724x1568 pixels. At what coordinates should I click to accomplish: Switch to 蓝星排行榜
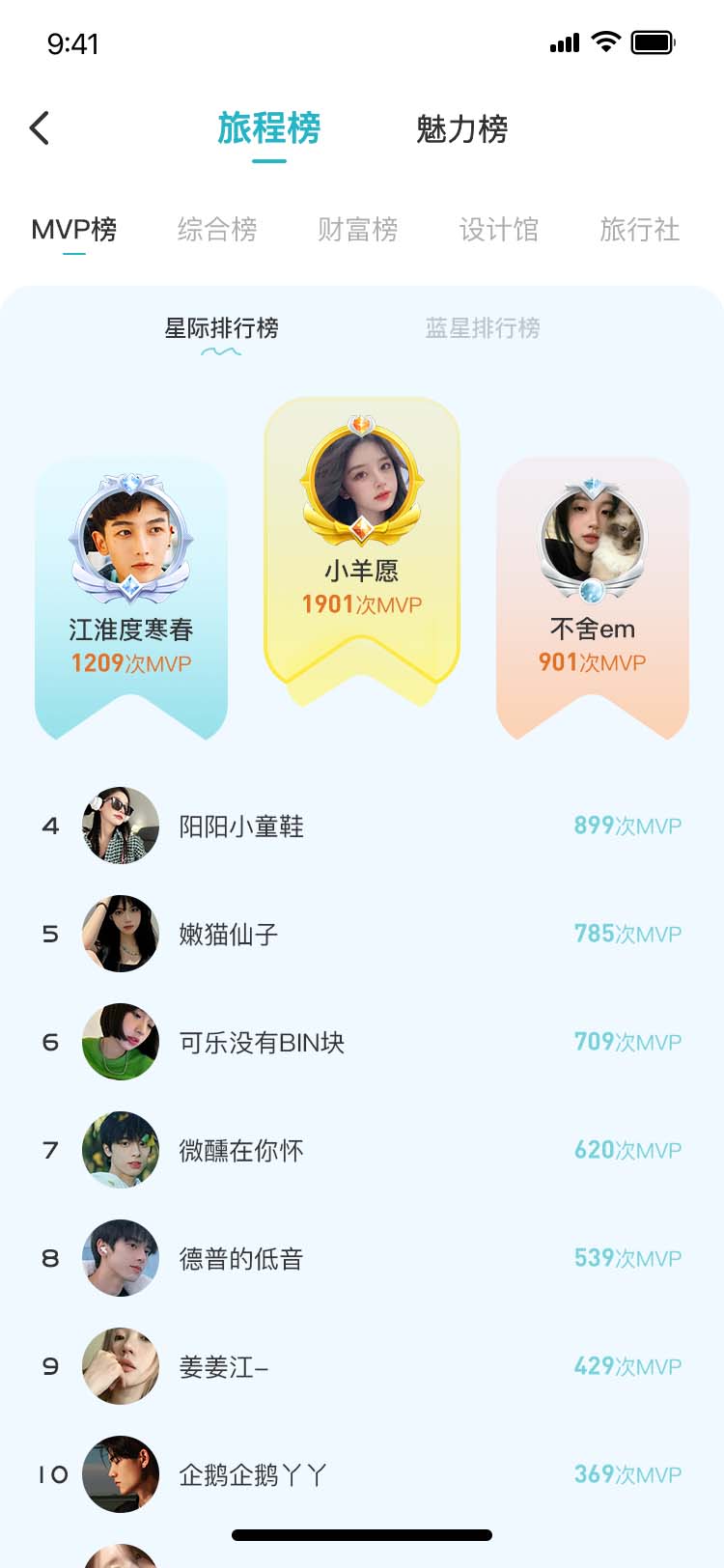coord(483,328)
